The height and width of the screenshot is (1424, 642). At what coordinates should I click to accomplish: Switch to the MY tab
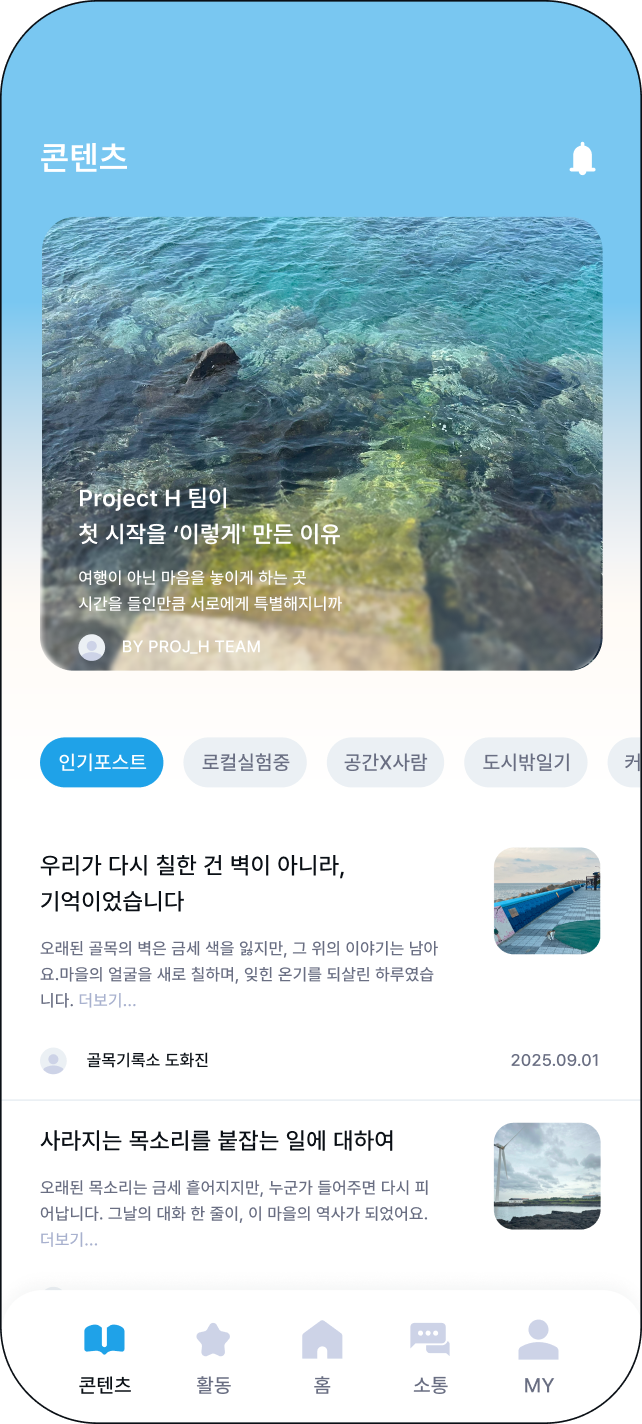click(538, 1357)
